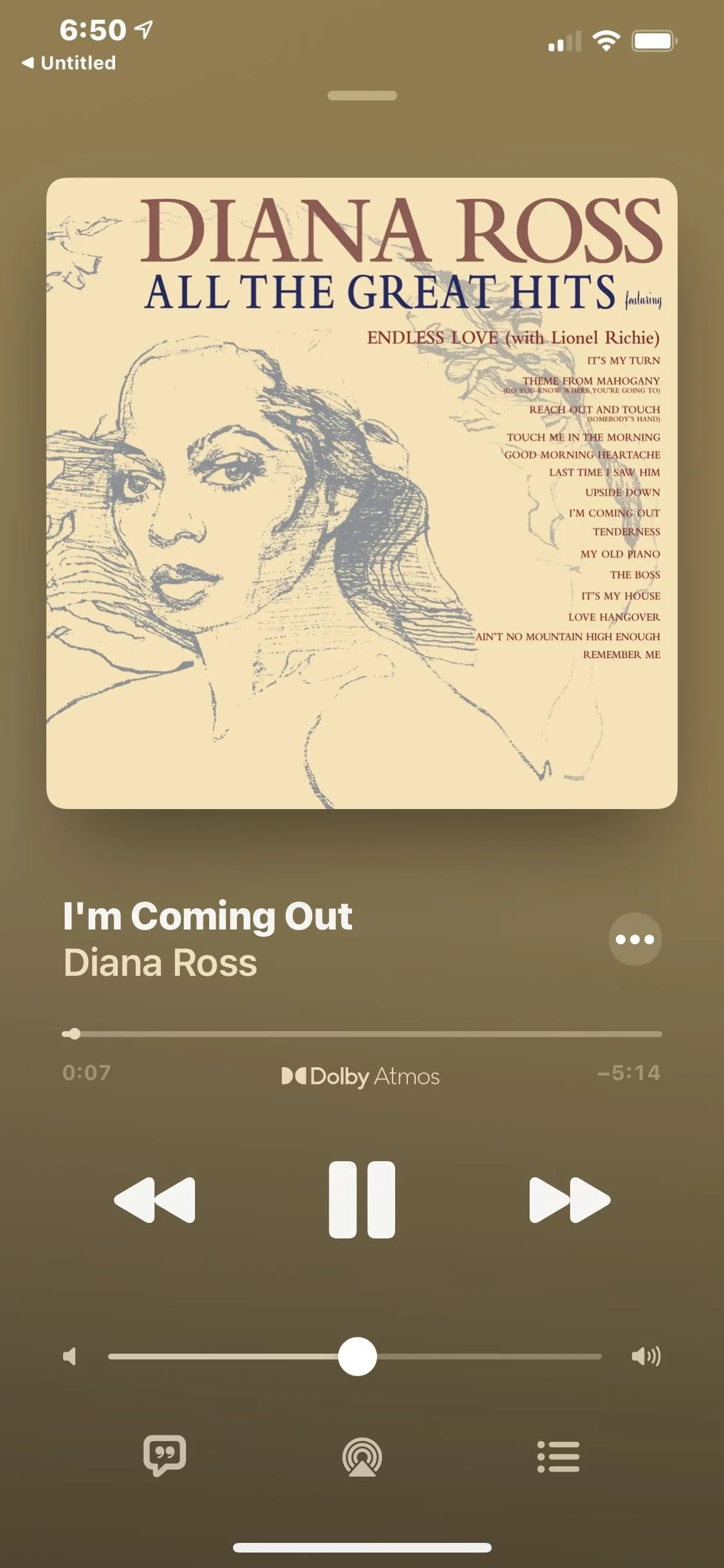Tap the Diana Ross album artwork
Viewport: 724px width, 1568px height.
pos(362,493)
